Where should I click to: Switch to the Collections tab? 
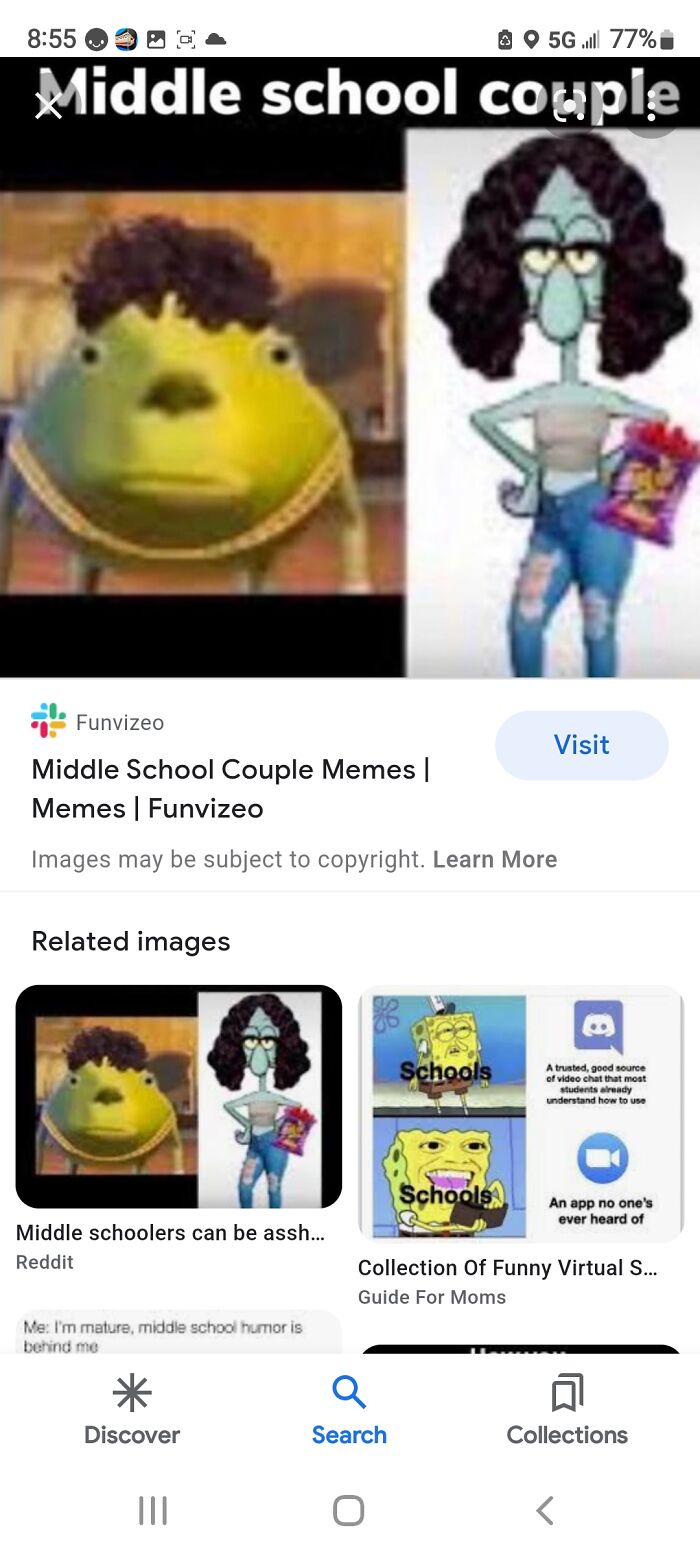pos(567,1410)
